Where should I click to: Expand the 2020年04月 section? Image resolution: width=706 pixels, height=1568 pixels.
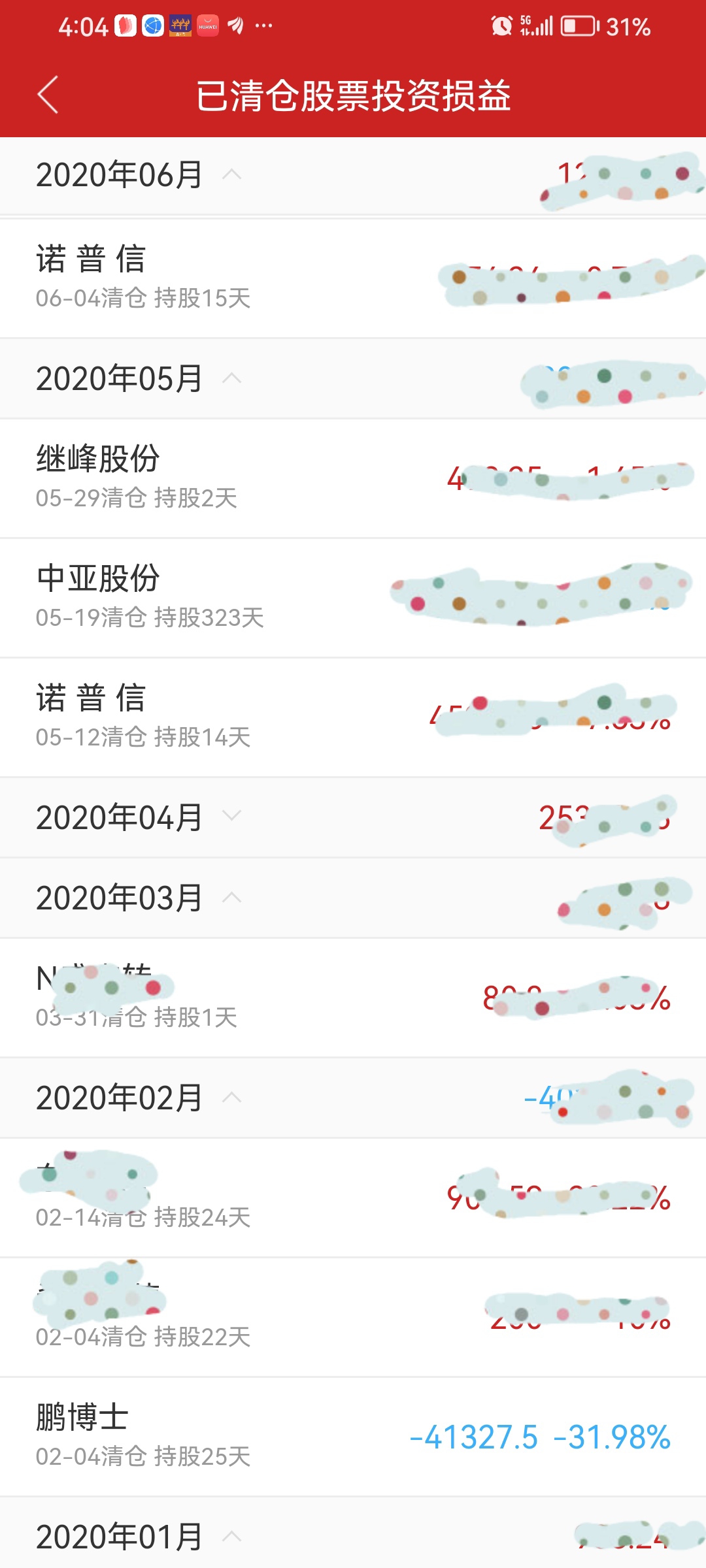pos(353,817)
